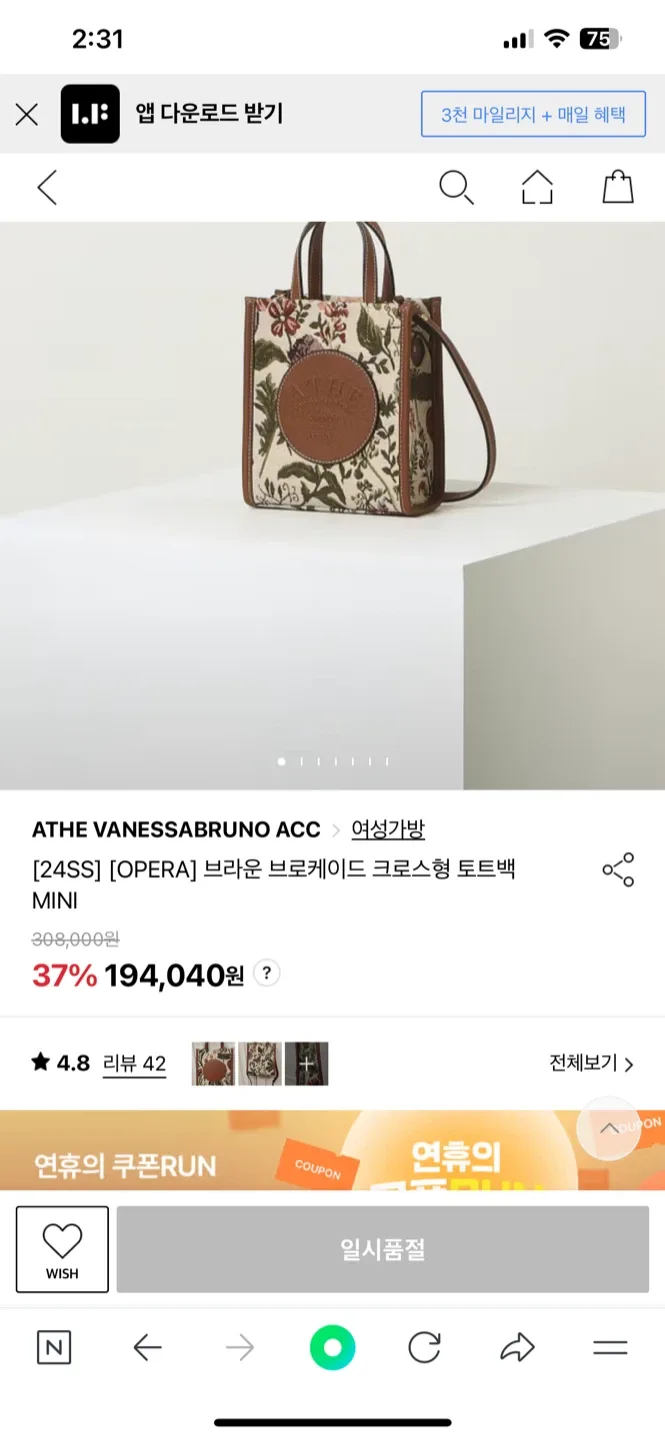
Task: Jump back to top of page
Action: click(x=609, y=1128)
